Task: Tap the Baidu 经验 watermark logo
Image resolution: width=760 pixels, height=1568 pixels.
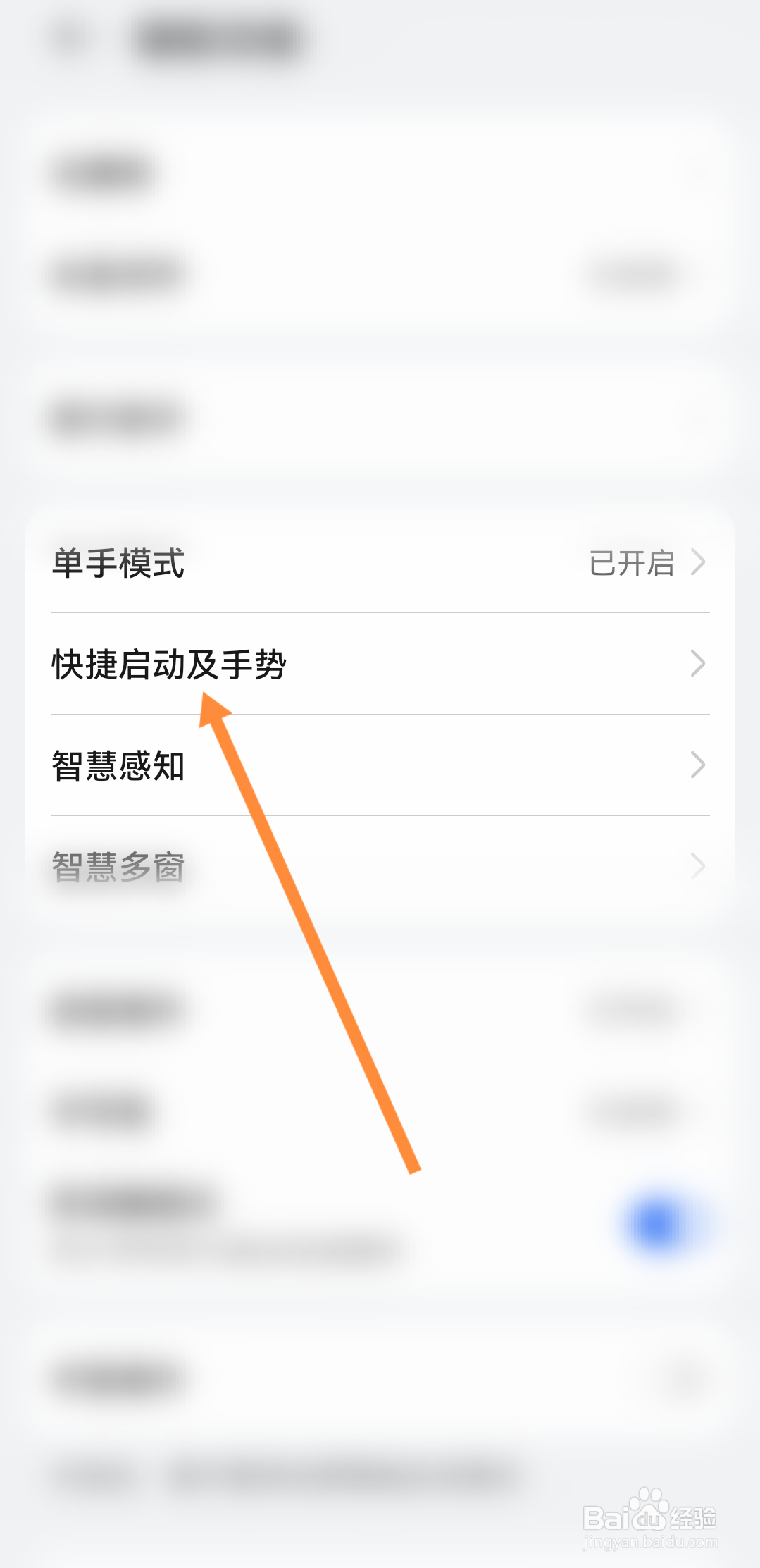Action: click(x=652, y=1515)
